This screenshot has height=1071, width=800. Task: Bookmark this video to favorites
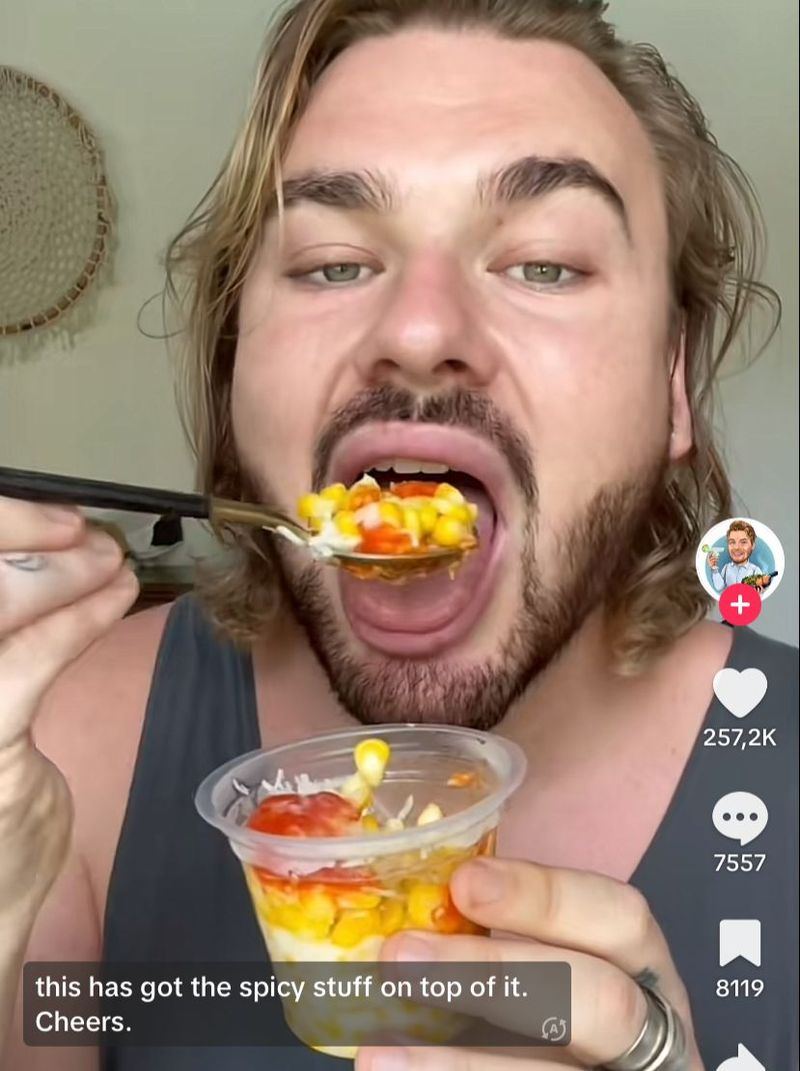pyautogui.click(x=739, y=942)
